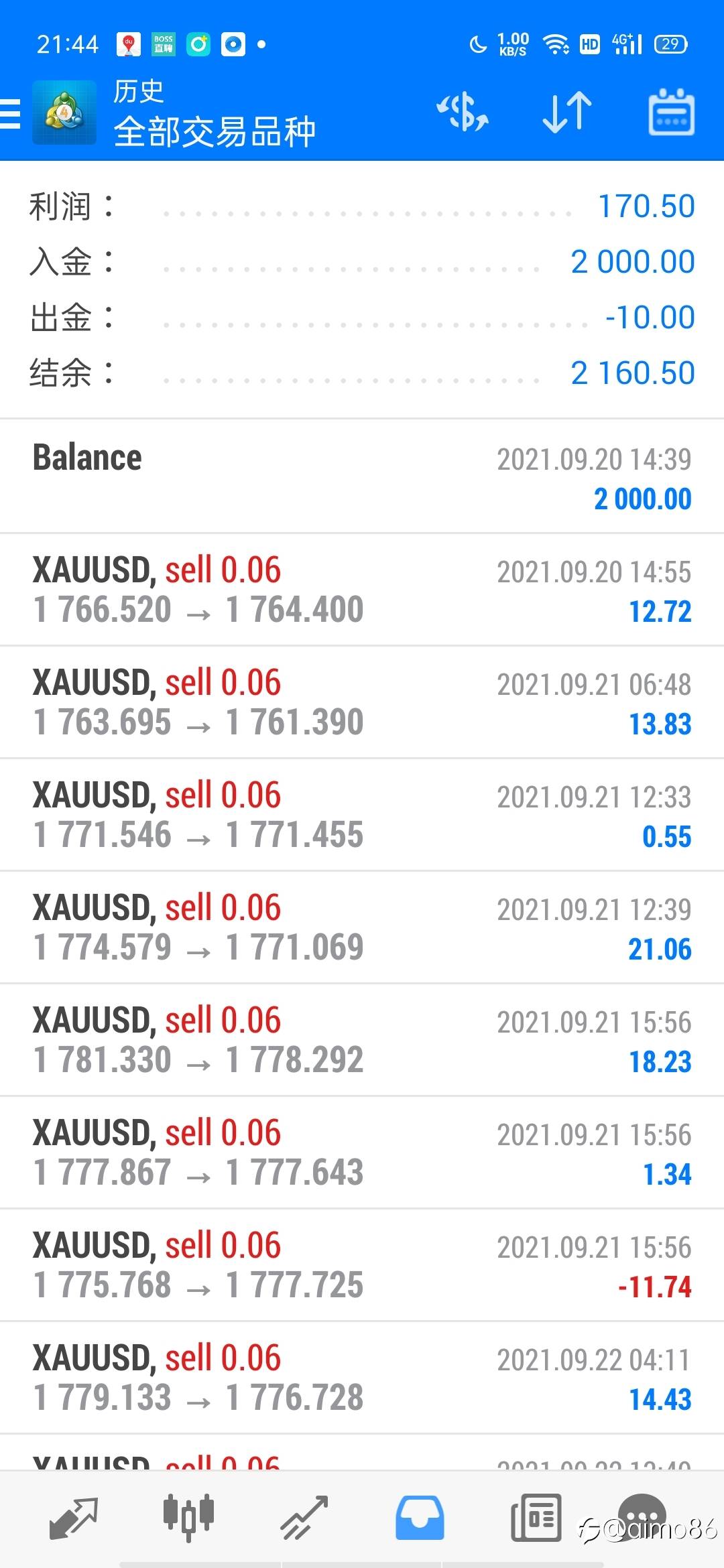Select the XAUUSD trade with profit 0.55

coord(362,815)
